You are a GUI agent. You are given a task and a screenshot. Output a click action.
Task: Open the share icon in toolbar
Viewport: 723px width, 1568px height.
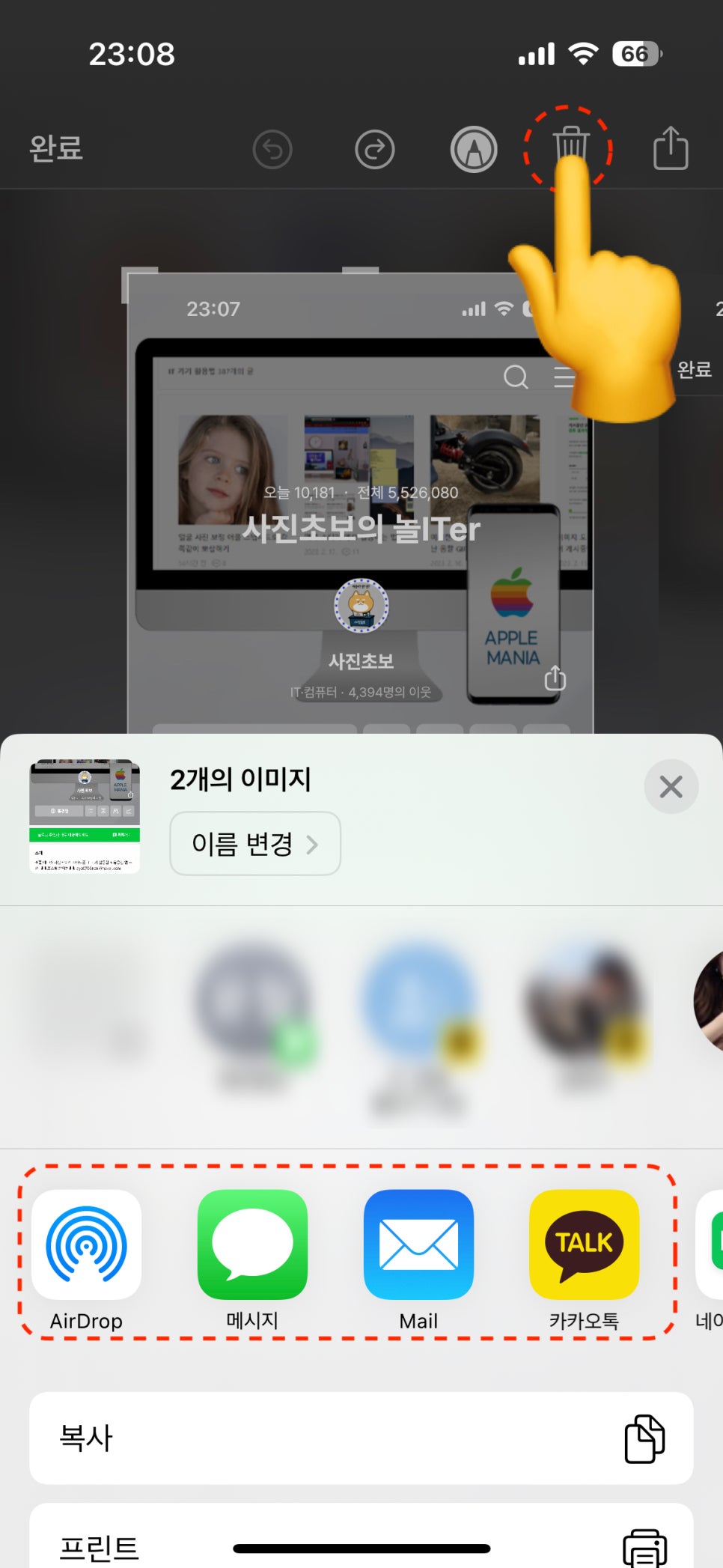click(x=671, y=148)
